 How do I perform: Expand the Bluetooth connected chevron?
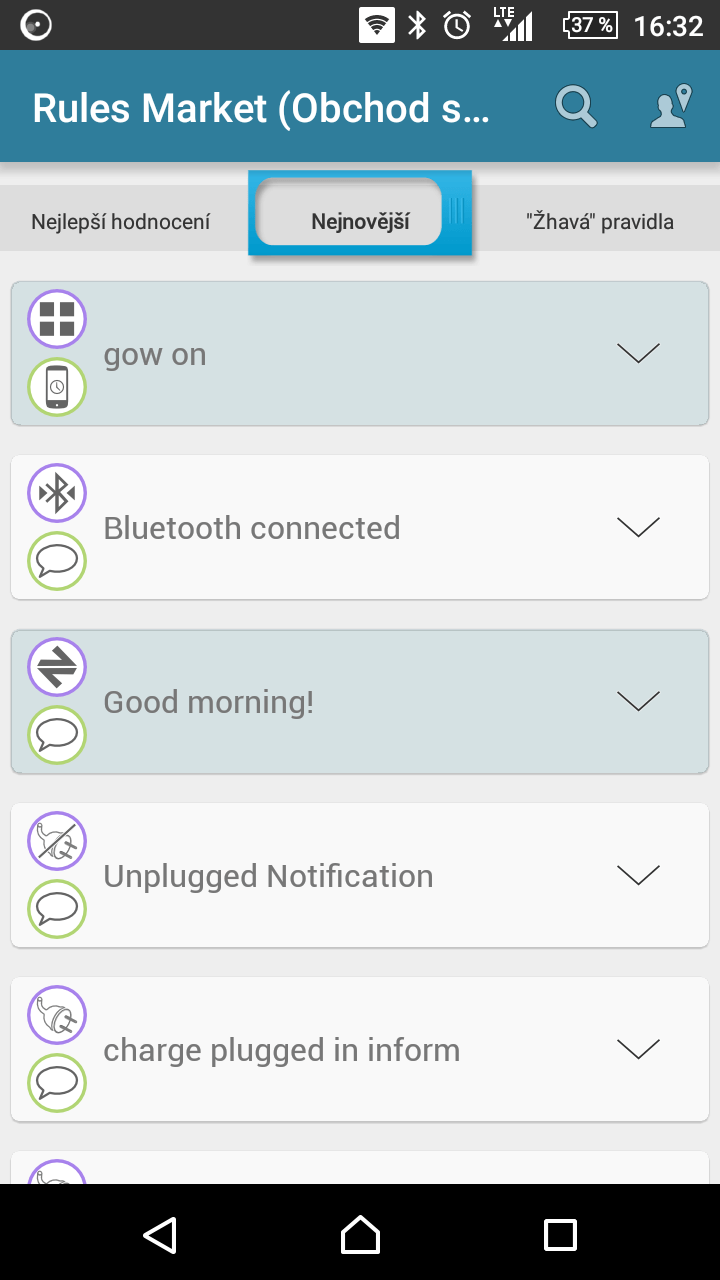[x=638, y=527]
